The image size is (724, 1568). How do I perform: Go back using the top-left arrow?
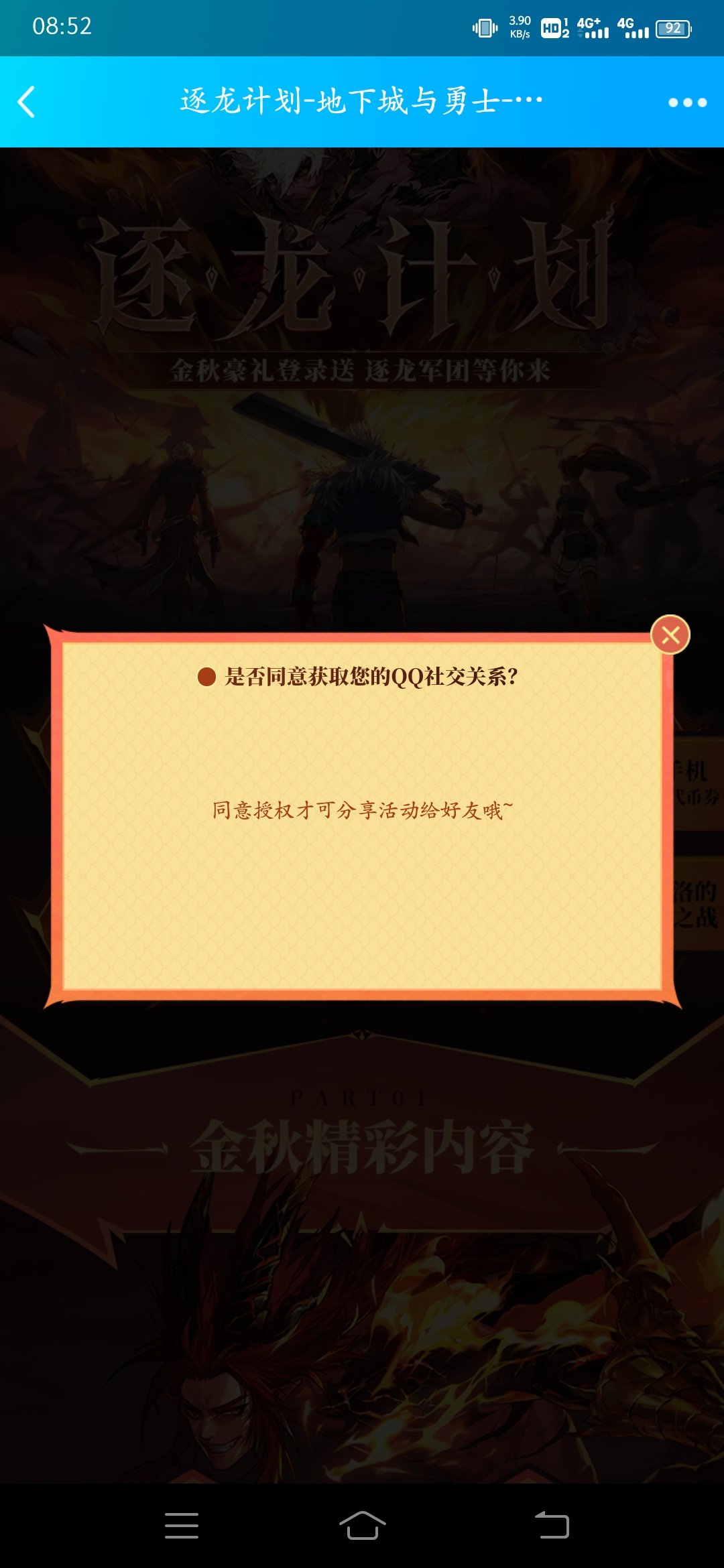point(27,102)
